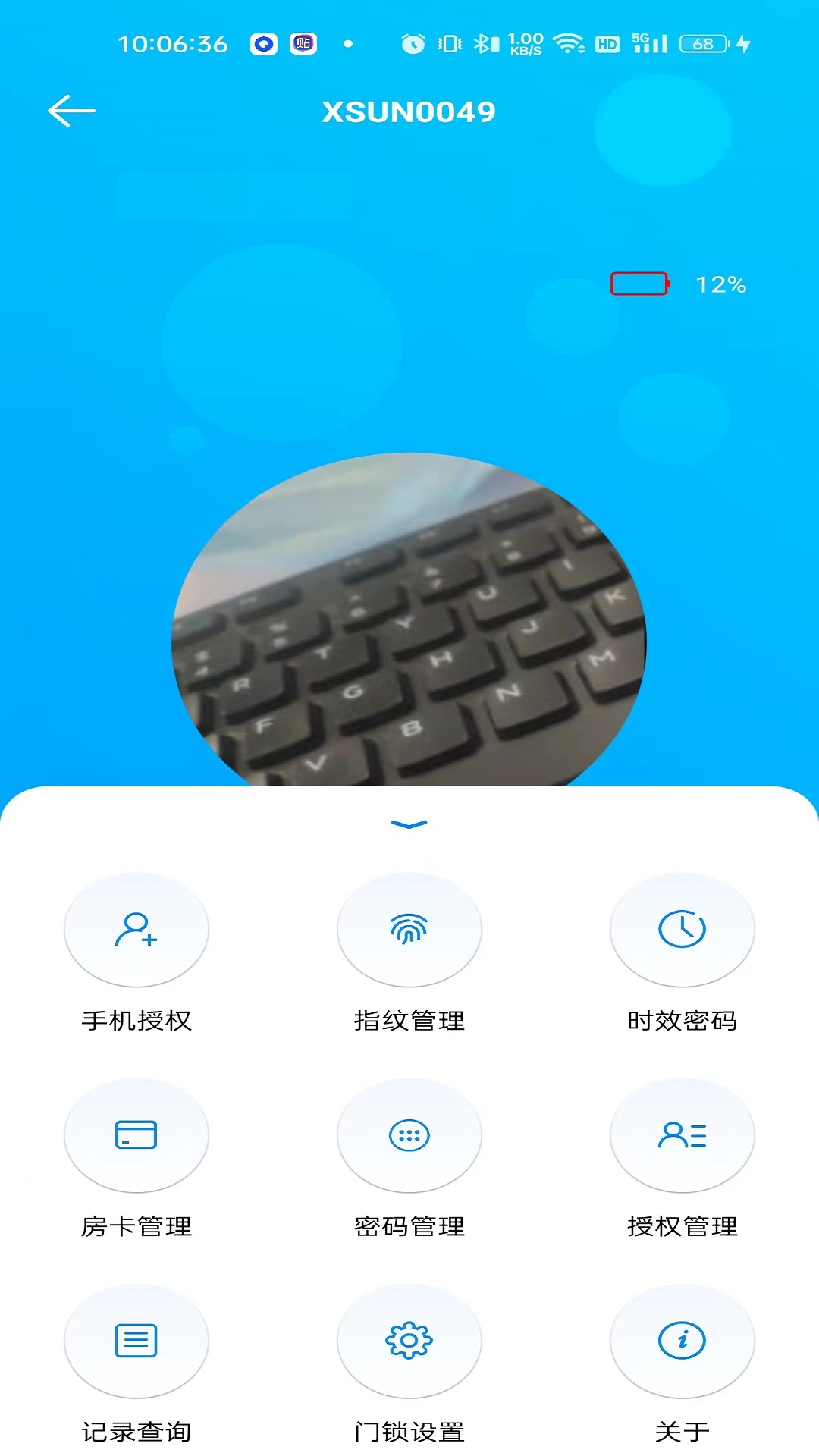This screenshot has height=1456, width=819.
Task: Tap the HD icon in status bar
Action: click(x=607, y=44)
